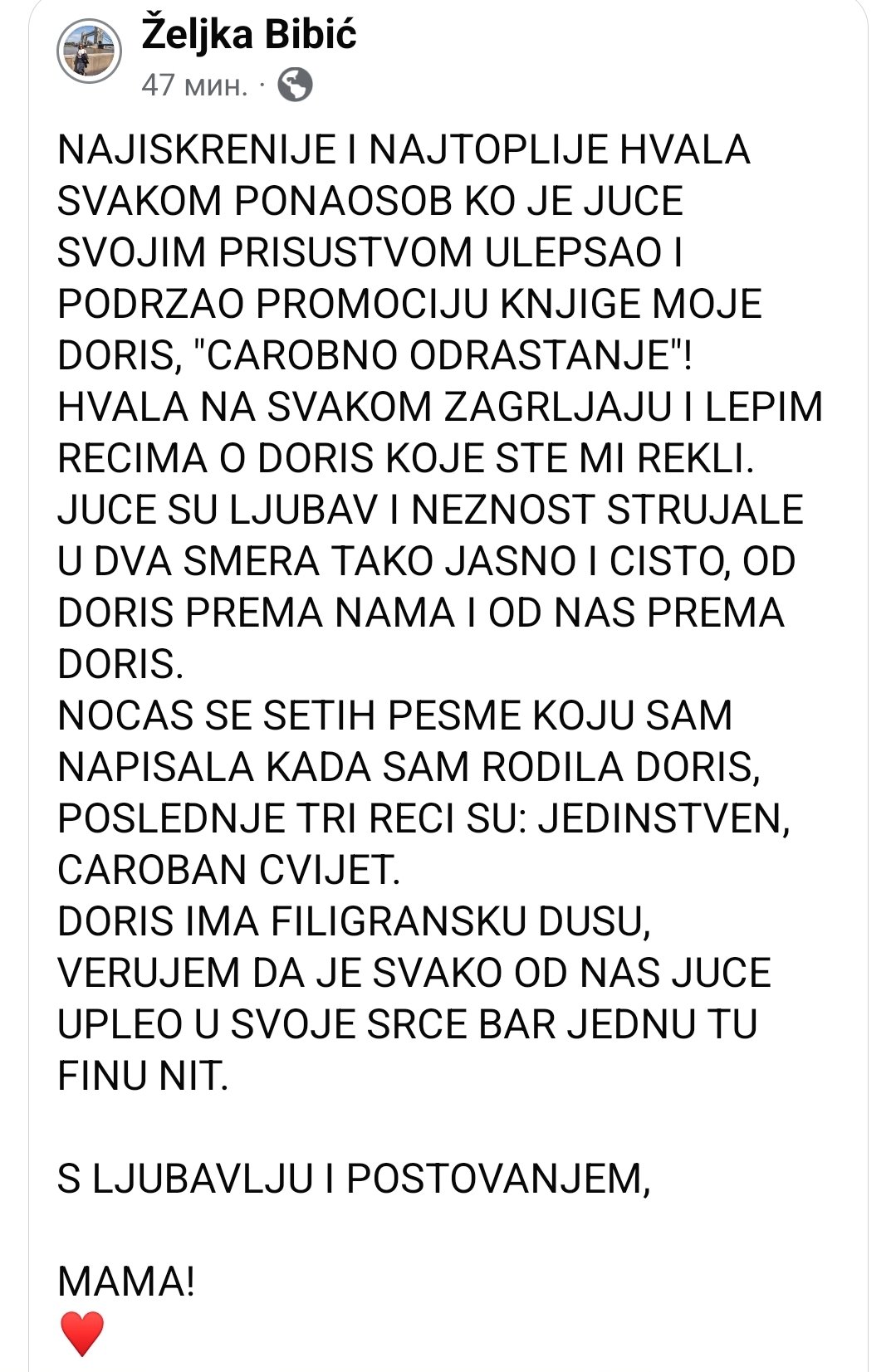Image resolution: width=896 pixels, height=1372 pixels.
Task: Open Željka Bibić's profile name link
Action: coord(248,35)
